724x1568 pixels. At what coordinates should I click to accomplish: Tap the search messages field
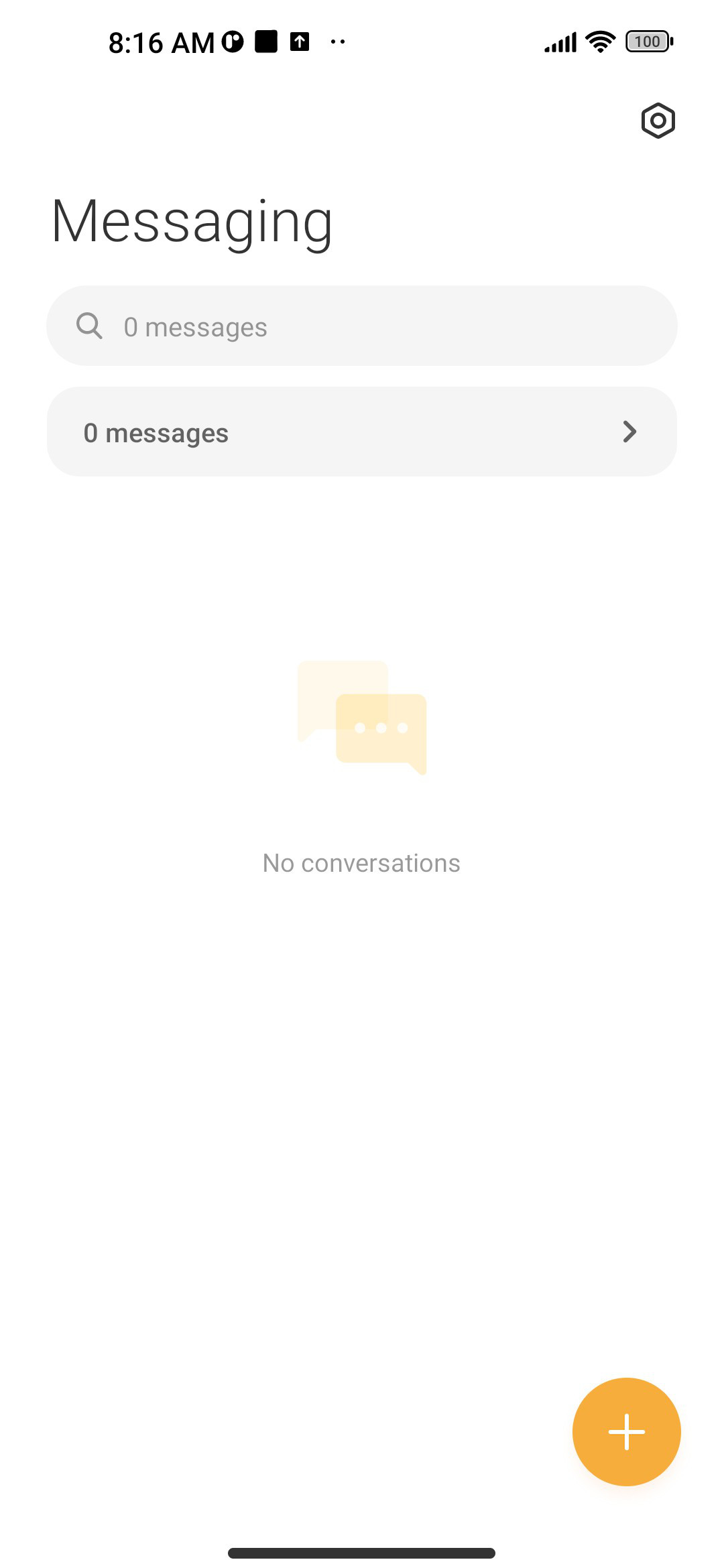coord(362,326)
